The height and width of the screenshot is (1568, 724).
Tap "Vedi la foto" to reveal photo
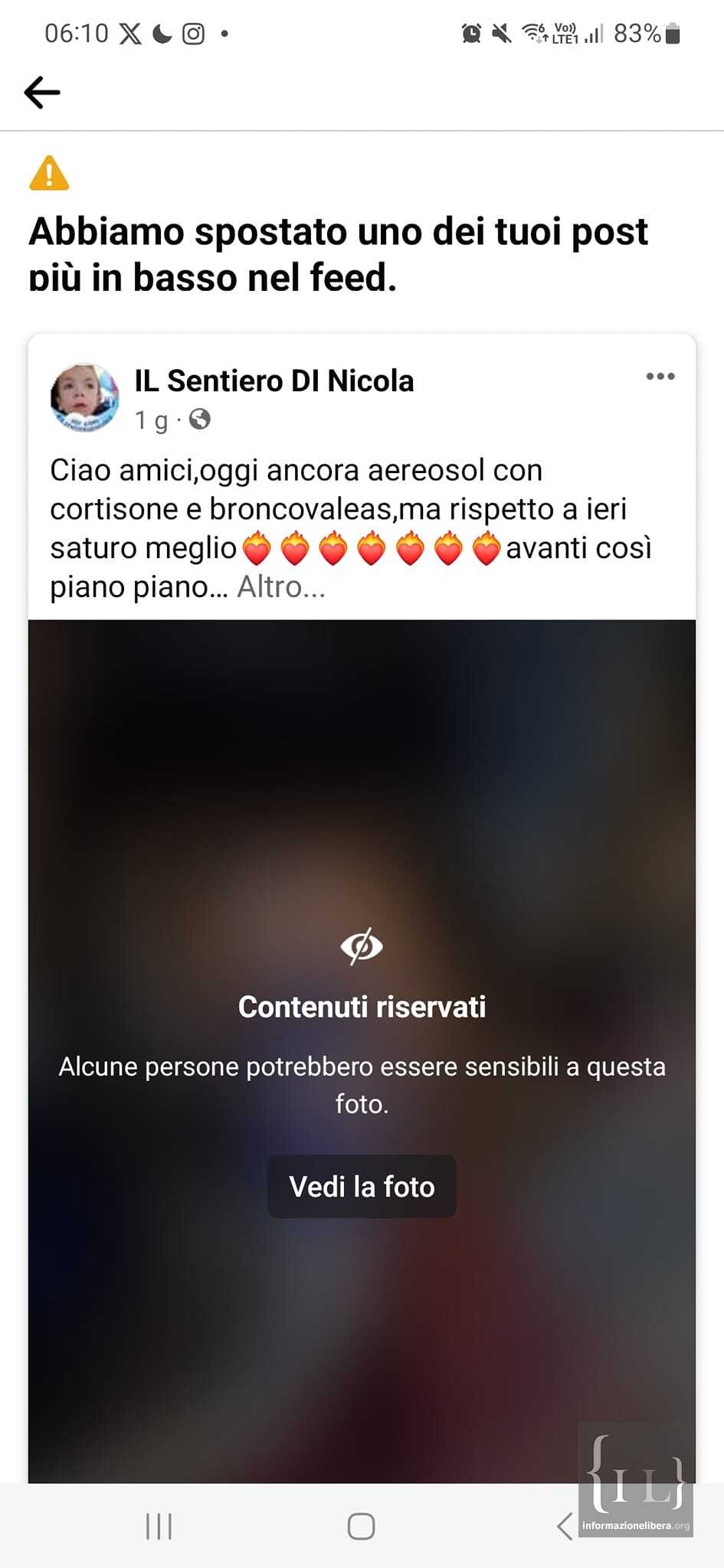pyautogui.click(x=362, y=1186)
